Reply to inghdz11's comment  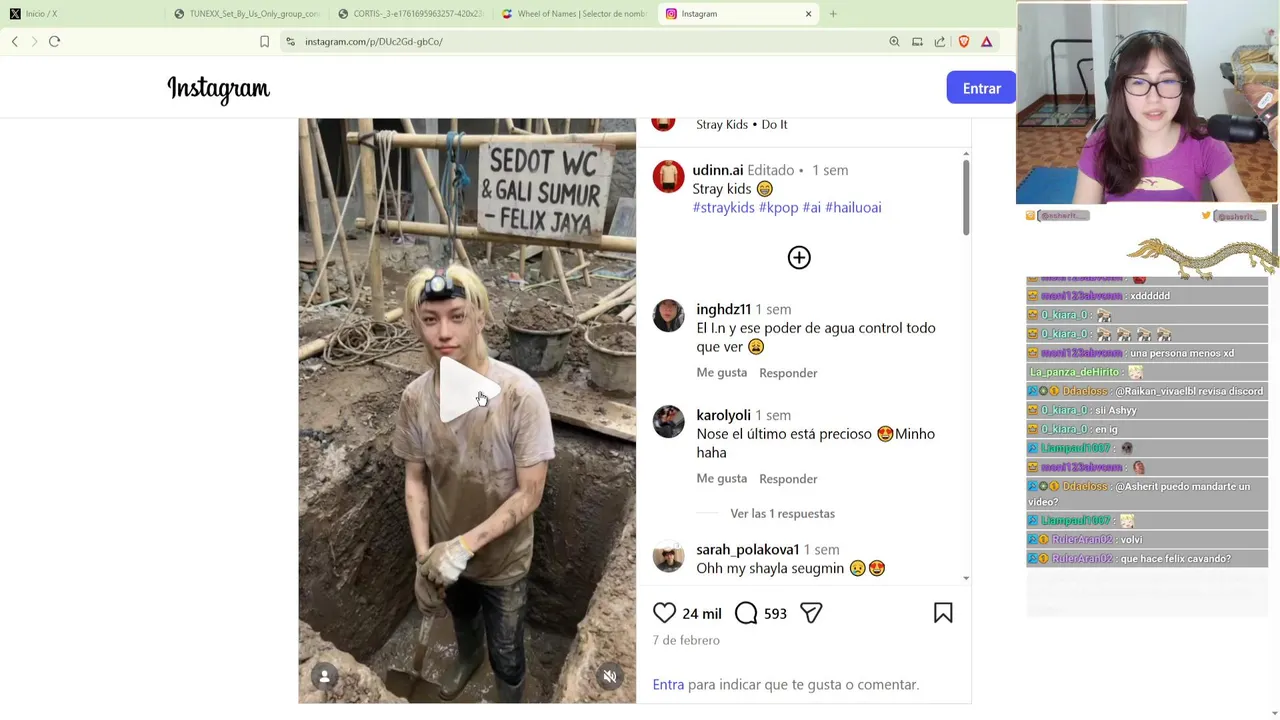pos(788,373)
